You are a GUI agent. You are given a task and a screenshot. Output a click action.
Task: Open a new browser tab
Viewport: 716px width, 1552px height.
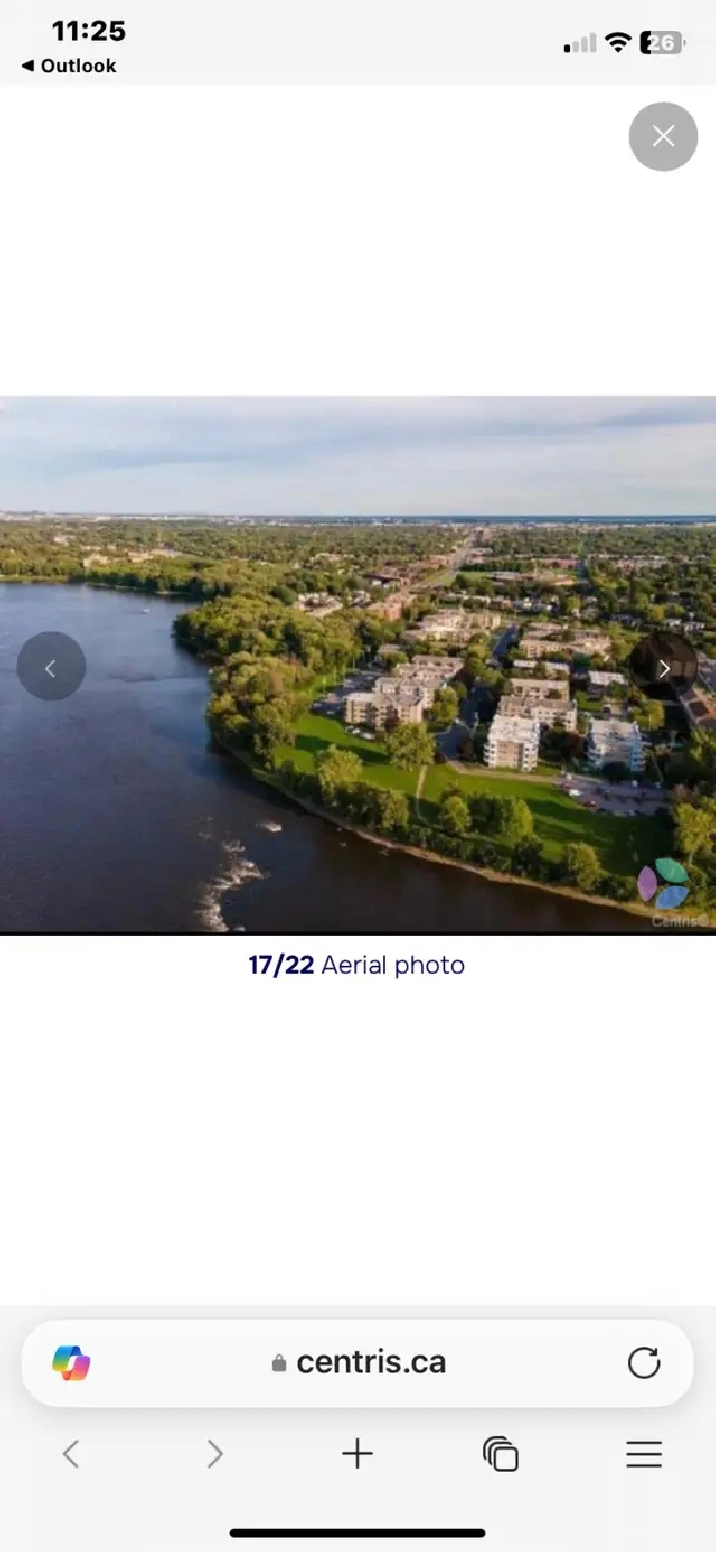[x=357, y=1454]
